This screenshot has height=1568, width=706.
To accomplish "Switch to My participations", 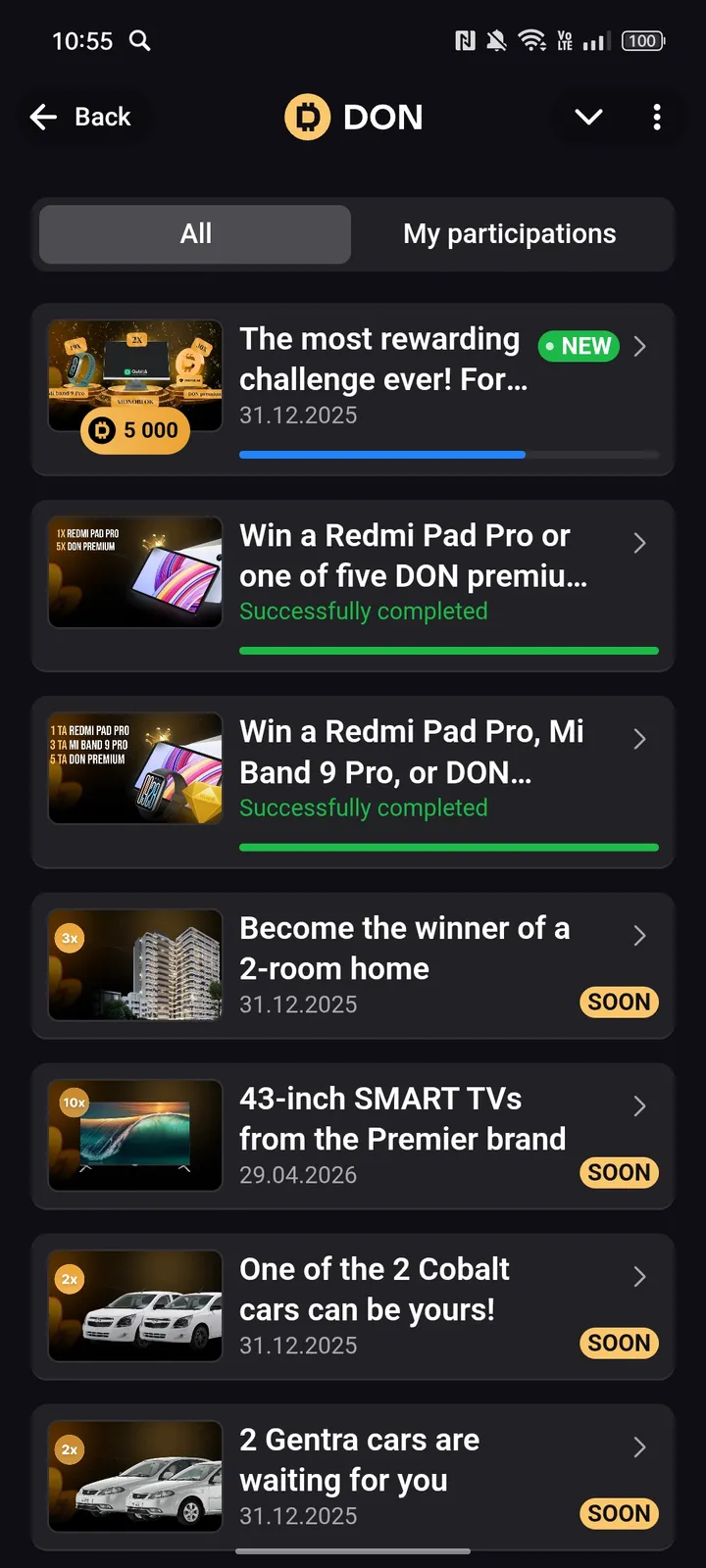I will click(x=509, y=234).
